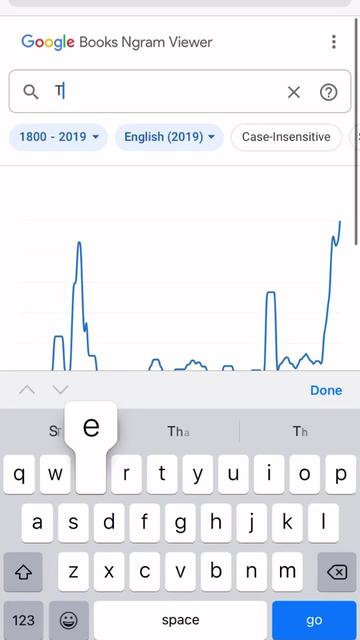This screenshot has width=360, height=640.
Task: Select the "Tha" keyboard suggestion
Action: (x=179, y=431)
